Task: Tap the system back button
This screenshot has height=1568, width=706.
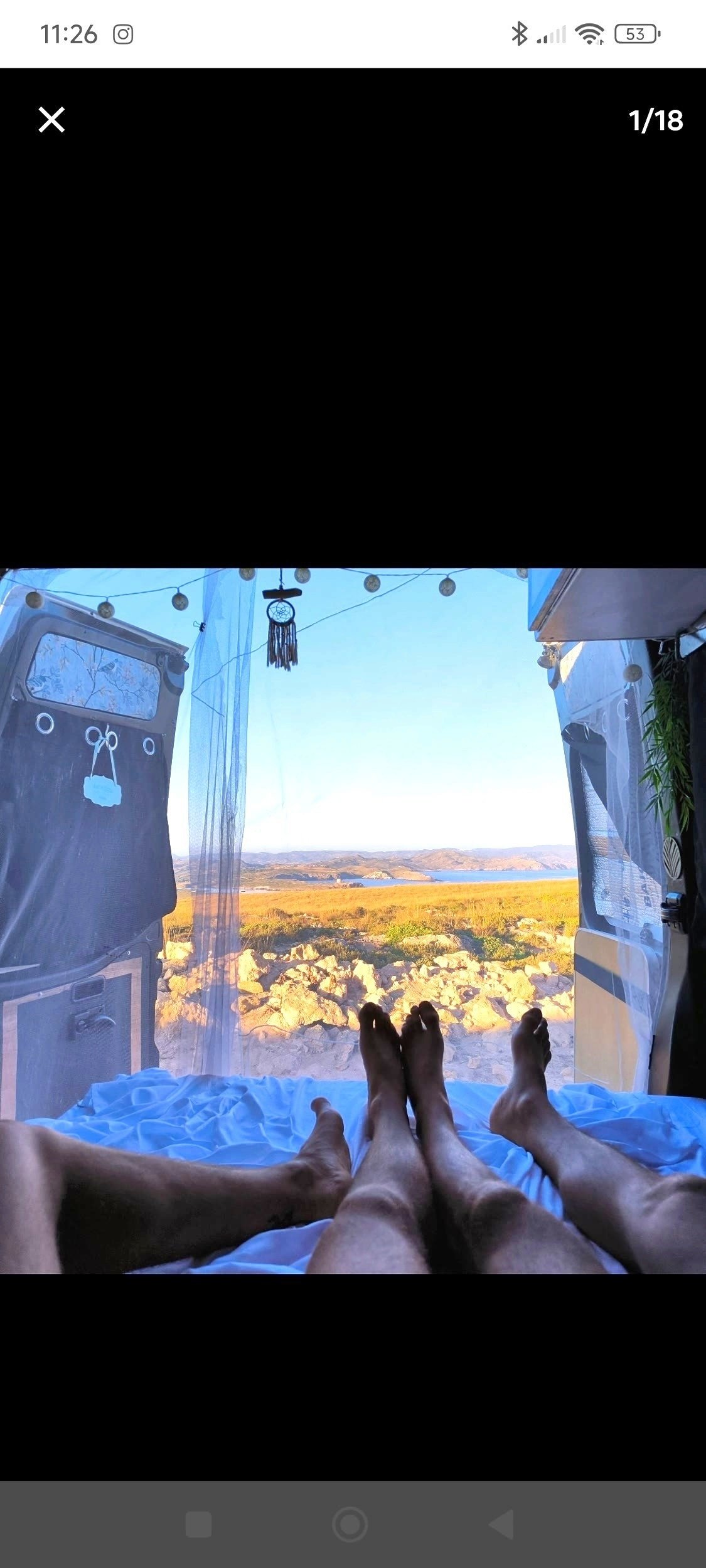Action: tap(502, 1524)
